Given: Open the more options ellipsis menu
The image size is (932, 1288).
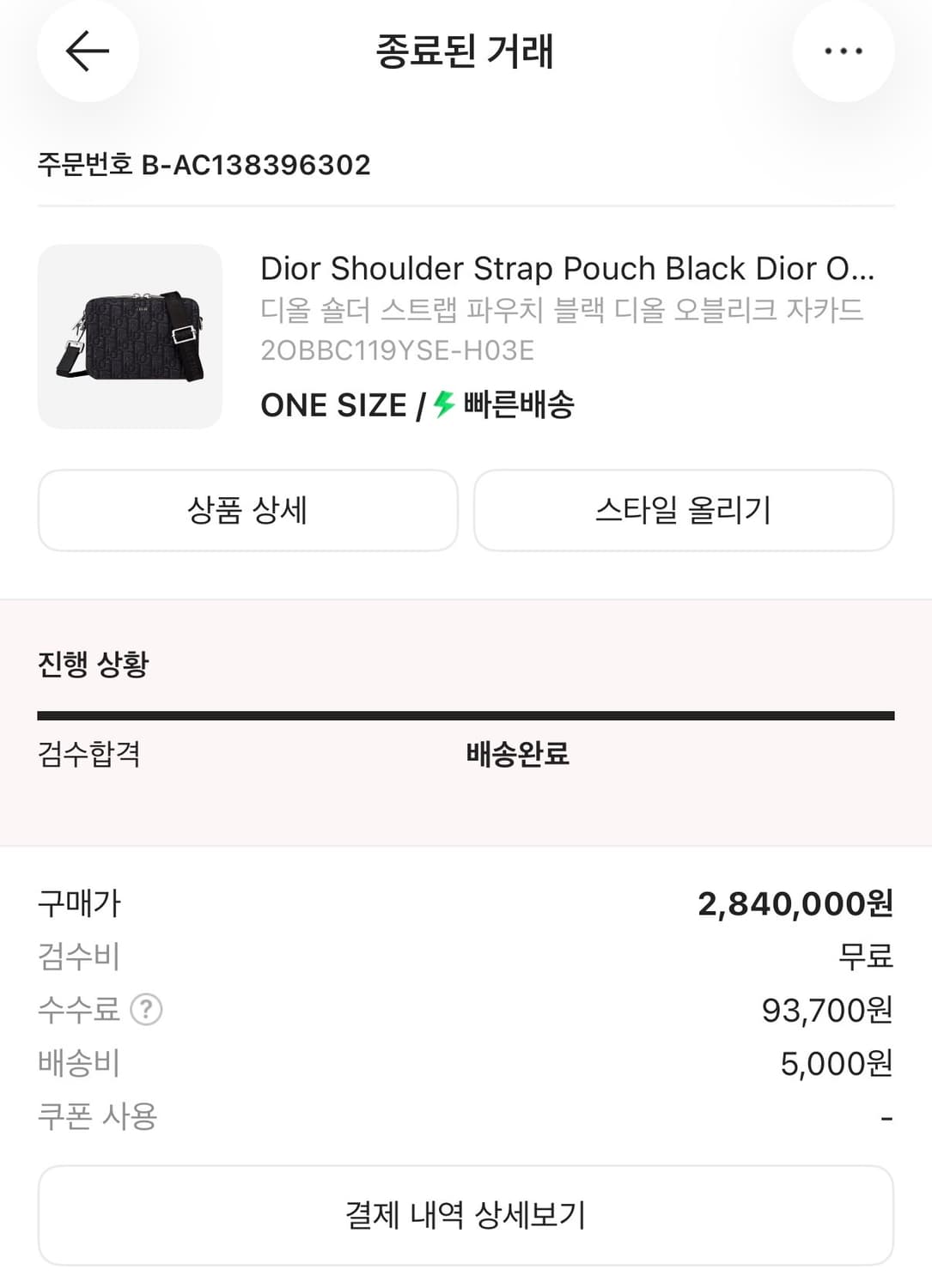Looking at the screenshot, I should [x=844, y=52].
